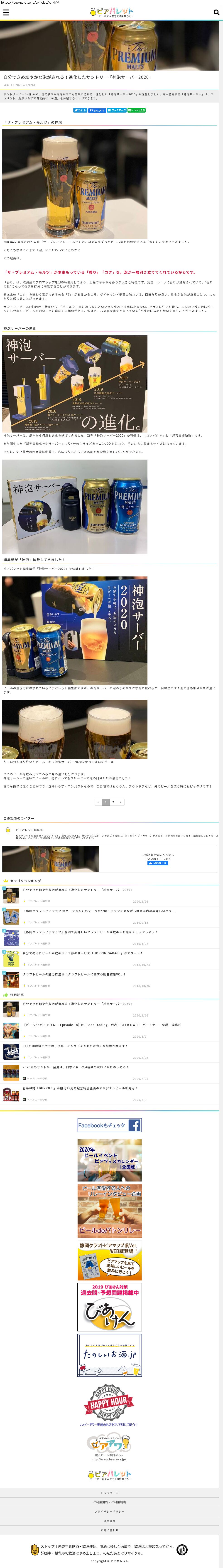Tap the next page arrow in pagination
Image resolution: width=223 pixels, height=1568 pixels.
pyautogui.click(x=121, y=802)
